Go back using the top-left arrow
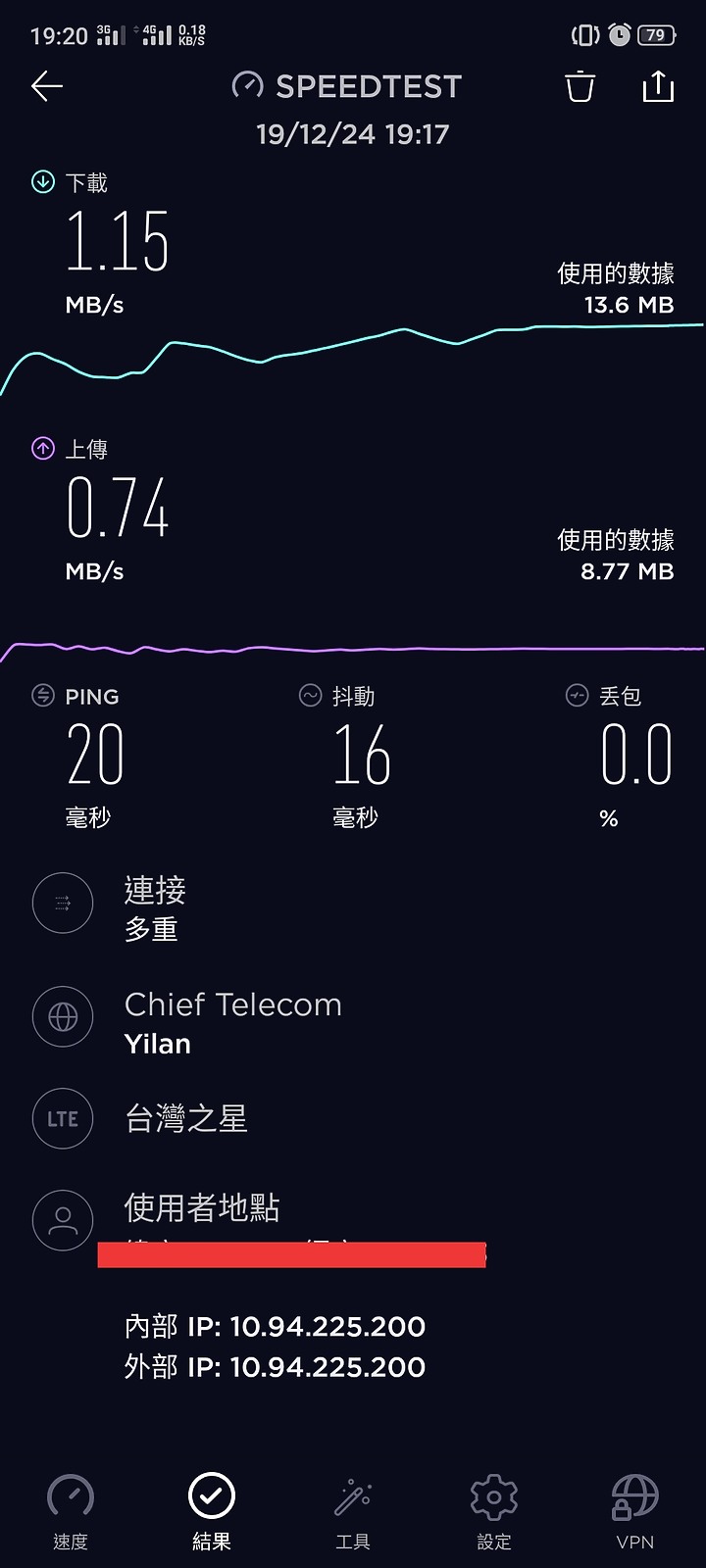Viewport: 706px width, 1568px height. pos(47,86)
